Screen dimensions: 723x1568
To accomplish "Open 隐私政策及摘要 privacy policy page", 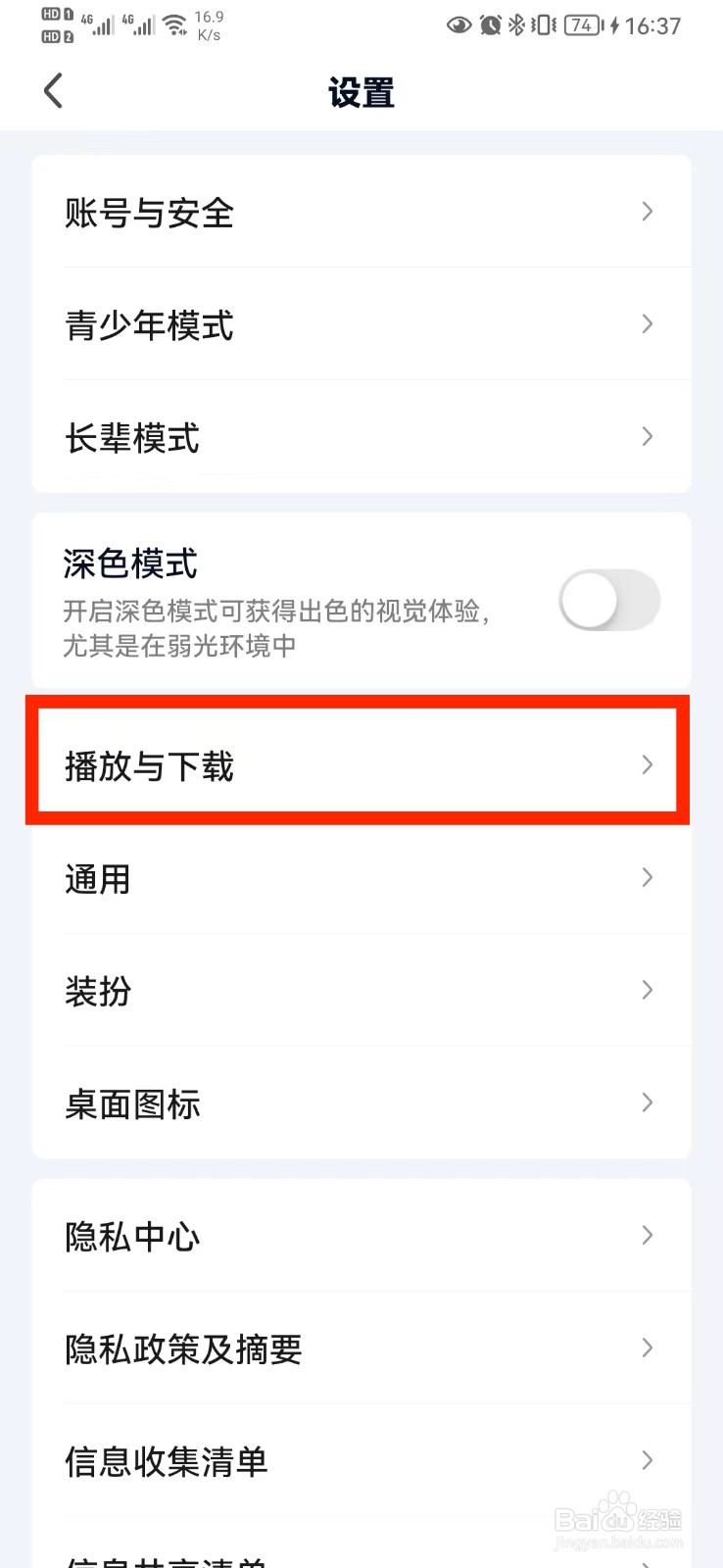I will (361, 1348).
